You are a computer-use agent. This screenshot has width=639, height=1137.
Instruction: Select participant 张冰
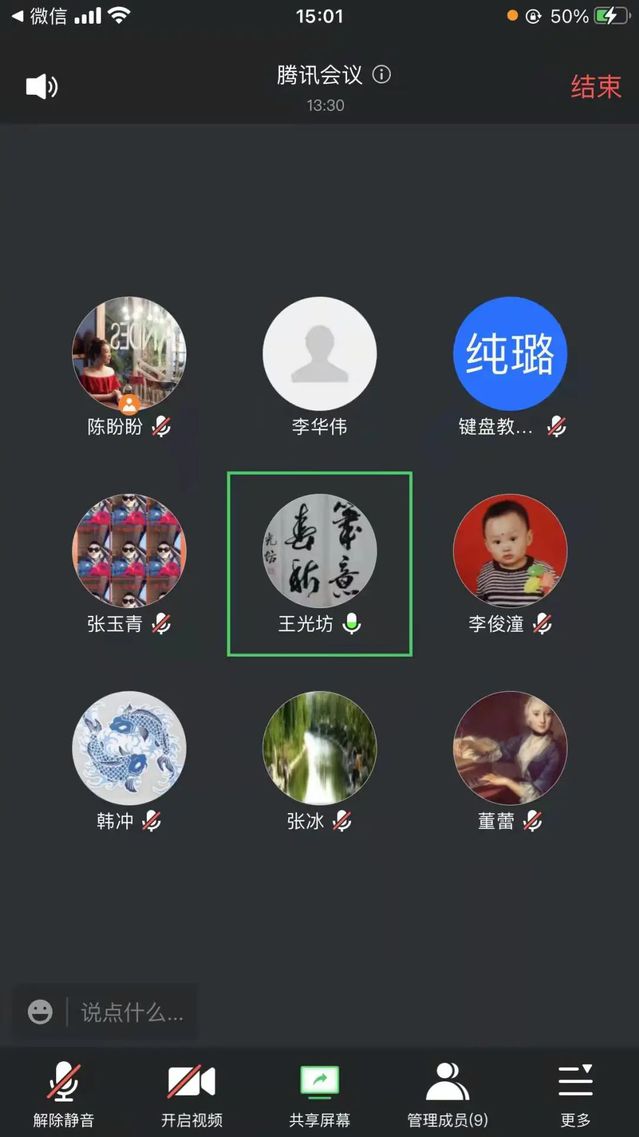[x=320, y=748]
